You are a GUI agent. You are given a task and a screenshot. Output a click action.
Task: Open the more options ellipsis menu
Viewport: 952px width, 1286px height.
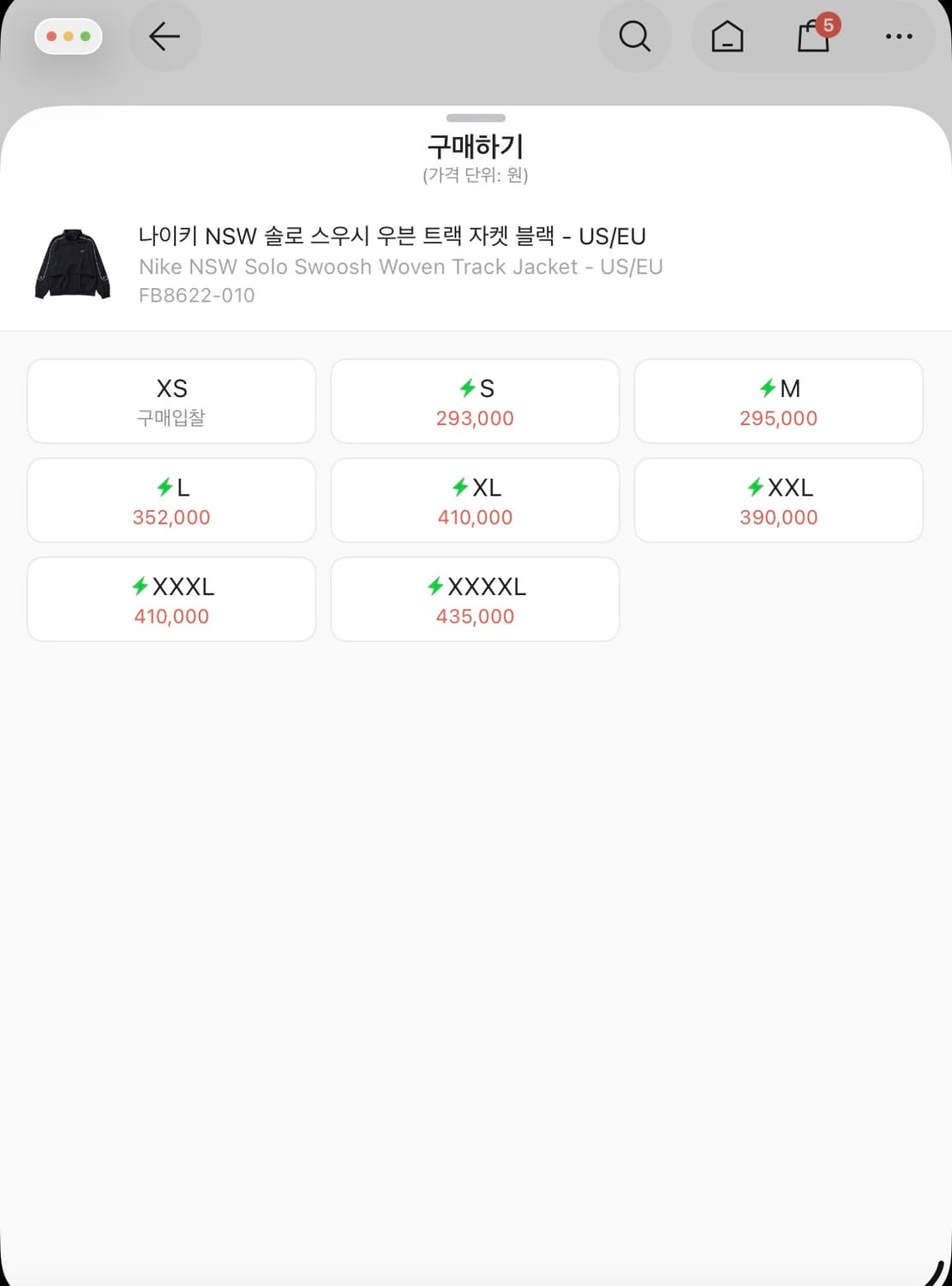900,37
